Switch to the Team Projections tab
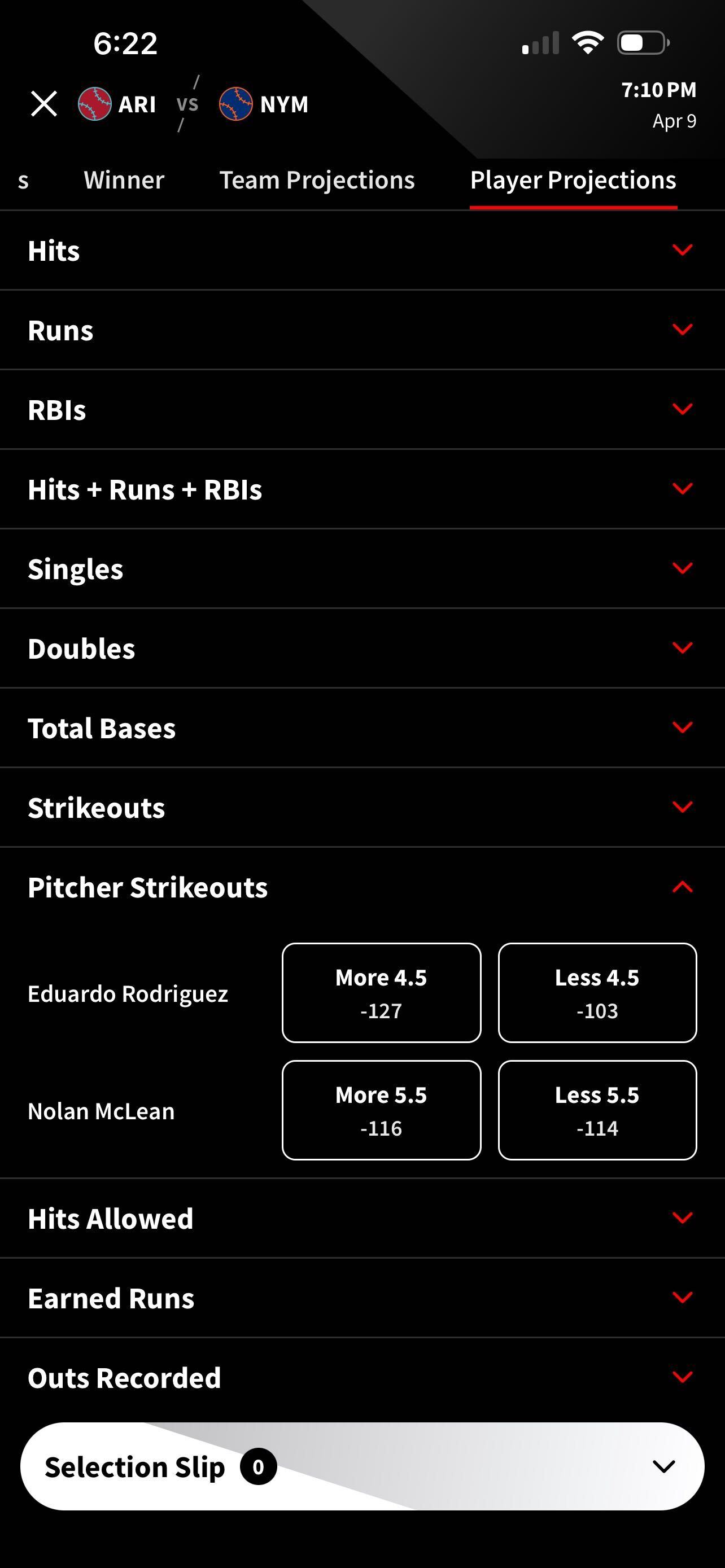The height and width of the screenshot is (1568, 725). point(317,180)
